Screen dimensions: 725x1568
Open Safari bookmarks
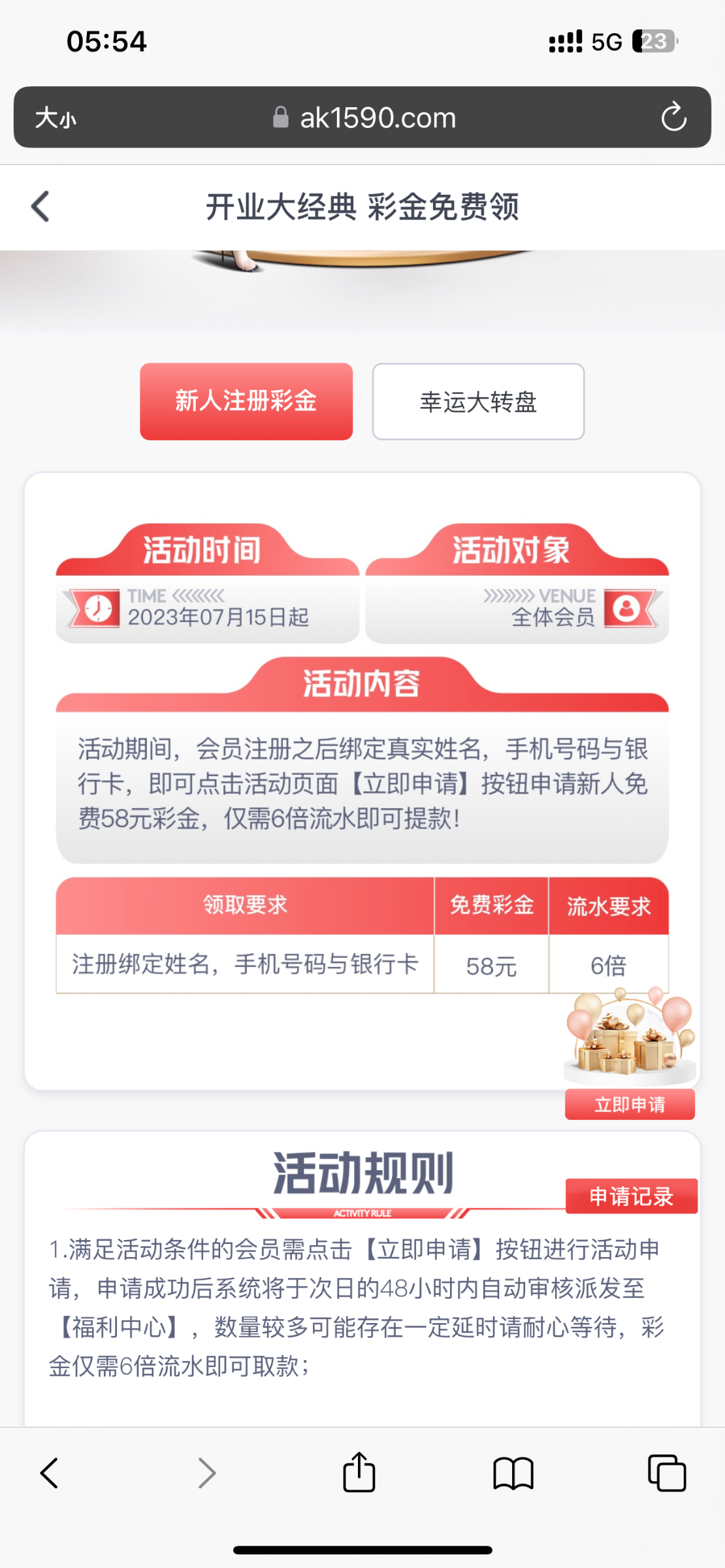coord(513,1473)
